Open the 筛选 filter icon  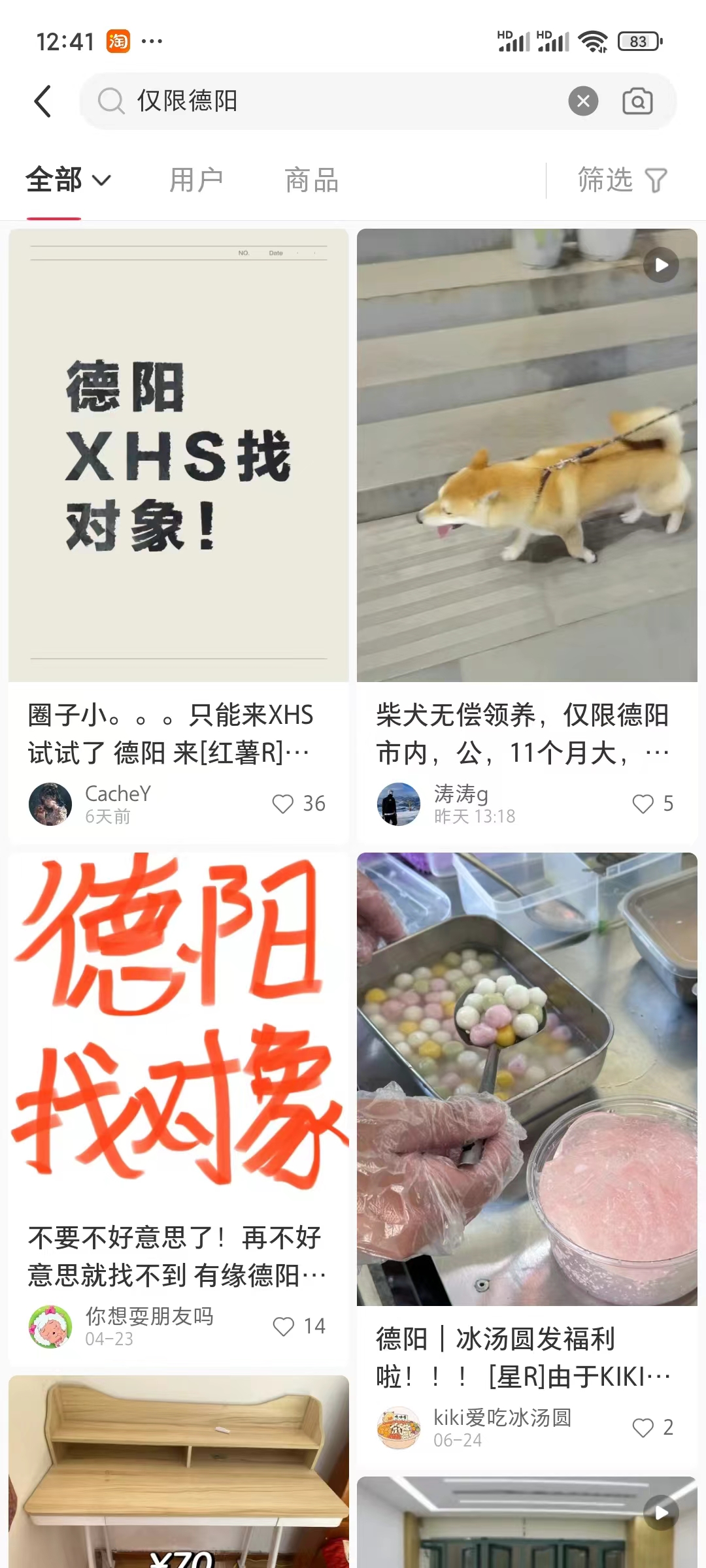656,180
